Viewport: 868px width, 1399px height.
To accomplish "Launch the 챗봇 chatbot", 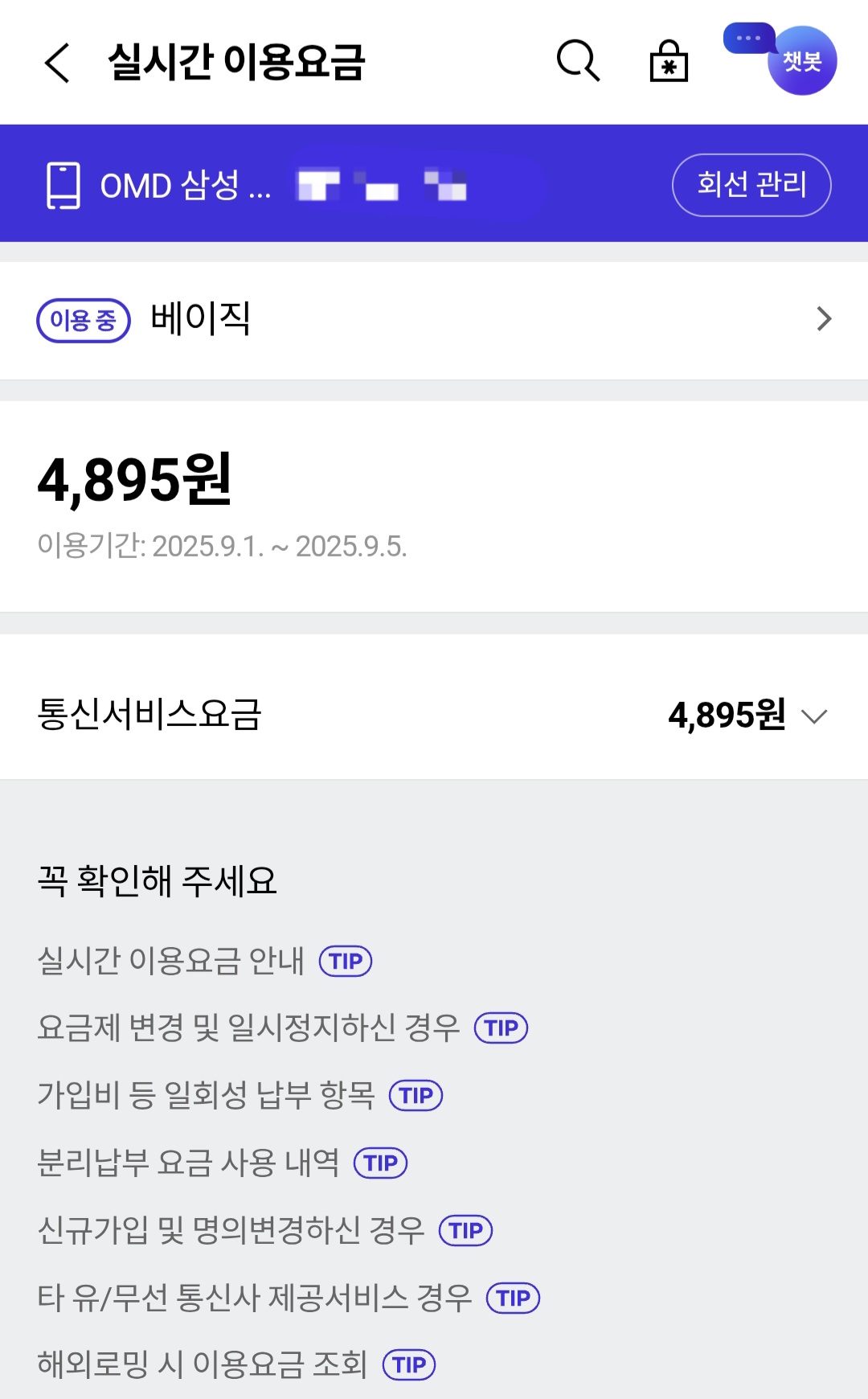I will coord(800,61).
